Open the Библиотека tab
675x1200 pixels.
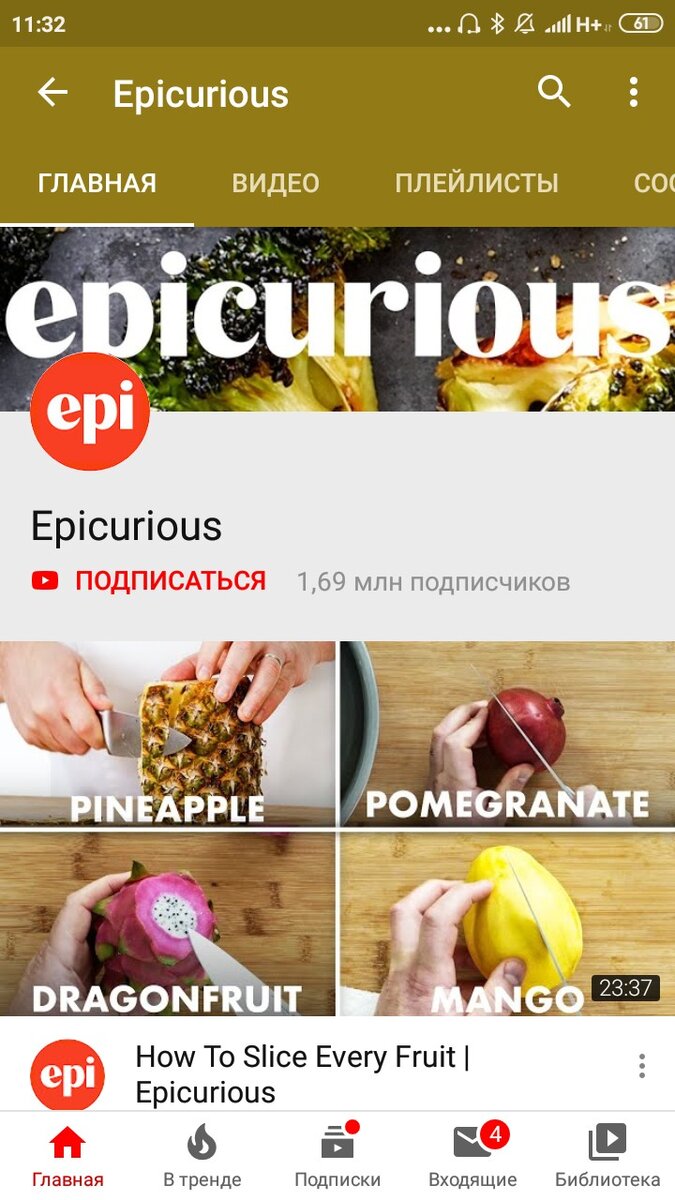coord(607,1156)
